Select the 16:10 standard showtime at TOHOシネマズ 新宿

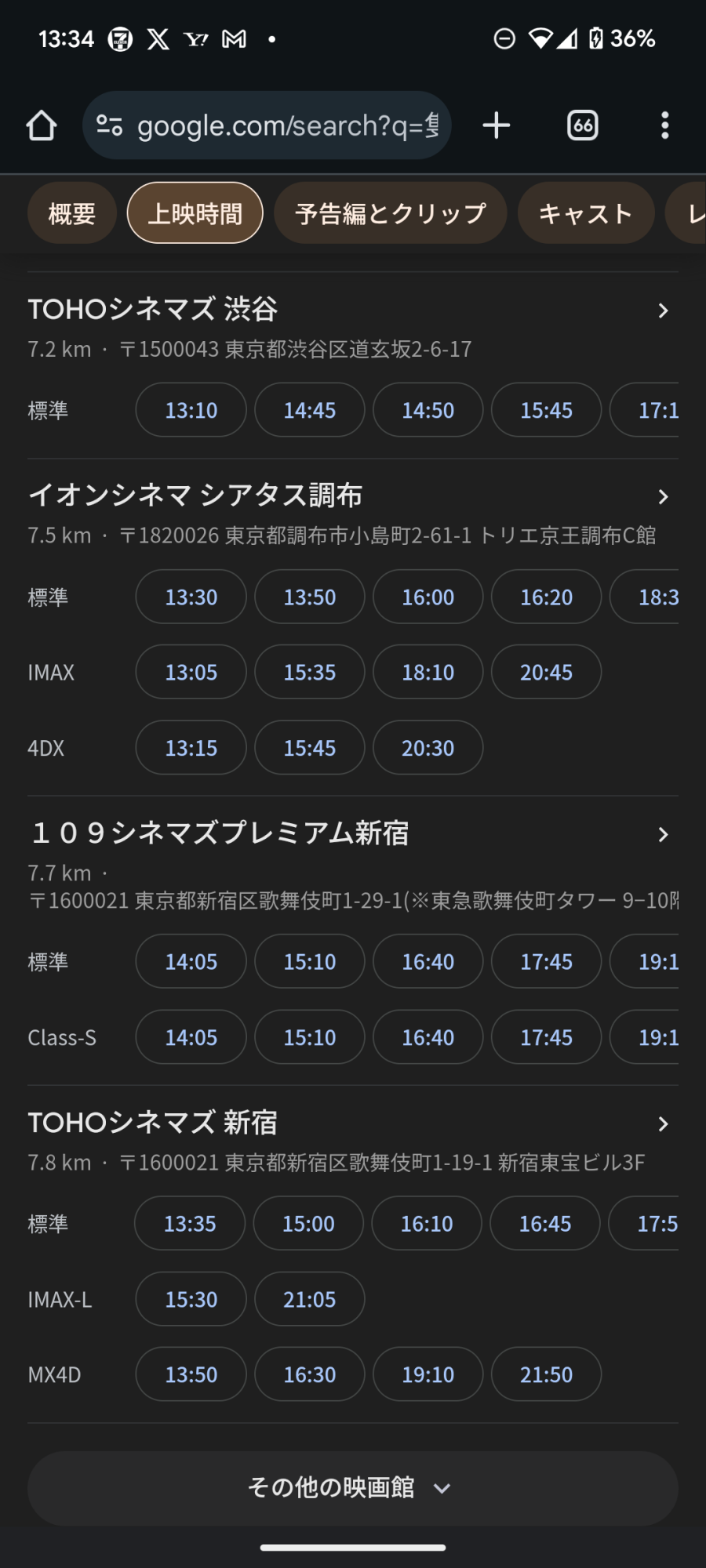coord(427,1223)
